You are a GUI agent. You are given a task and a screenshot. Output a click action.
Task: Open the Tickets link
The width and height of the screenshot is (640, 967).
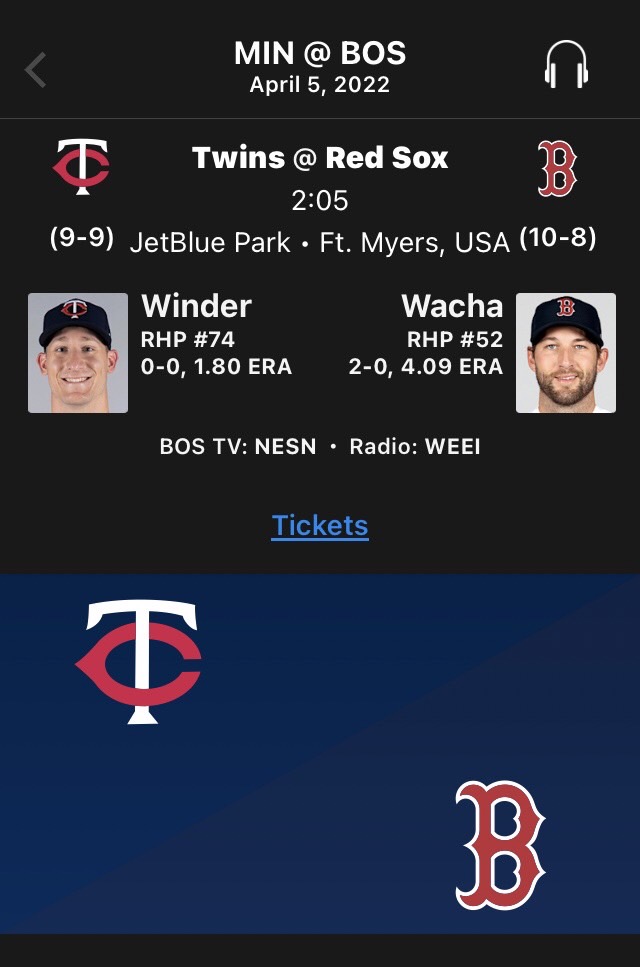coord(320,526)
